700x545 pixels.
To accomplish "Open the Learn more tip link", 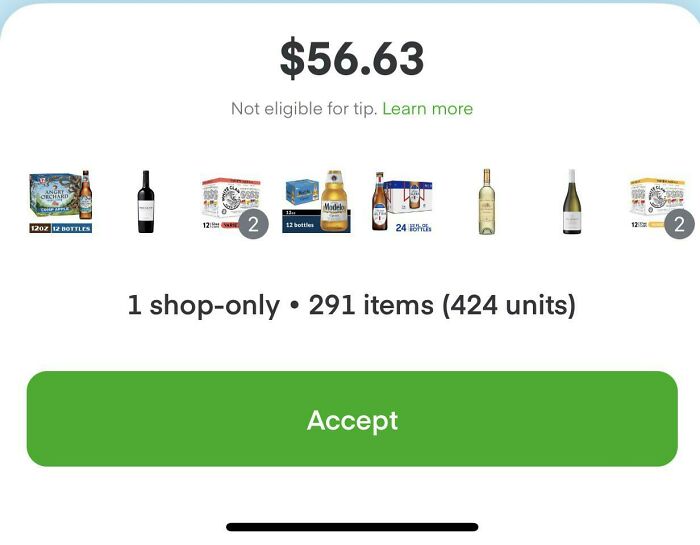I will pos(427,109).
